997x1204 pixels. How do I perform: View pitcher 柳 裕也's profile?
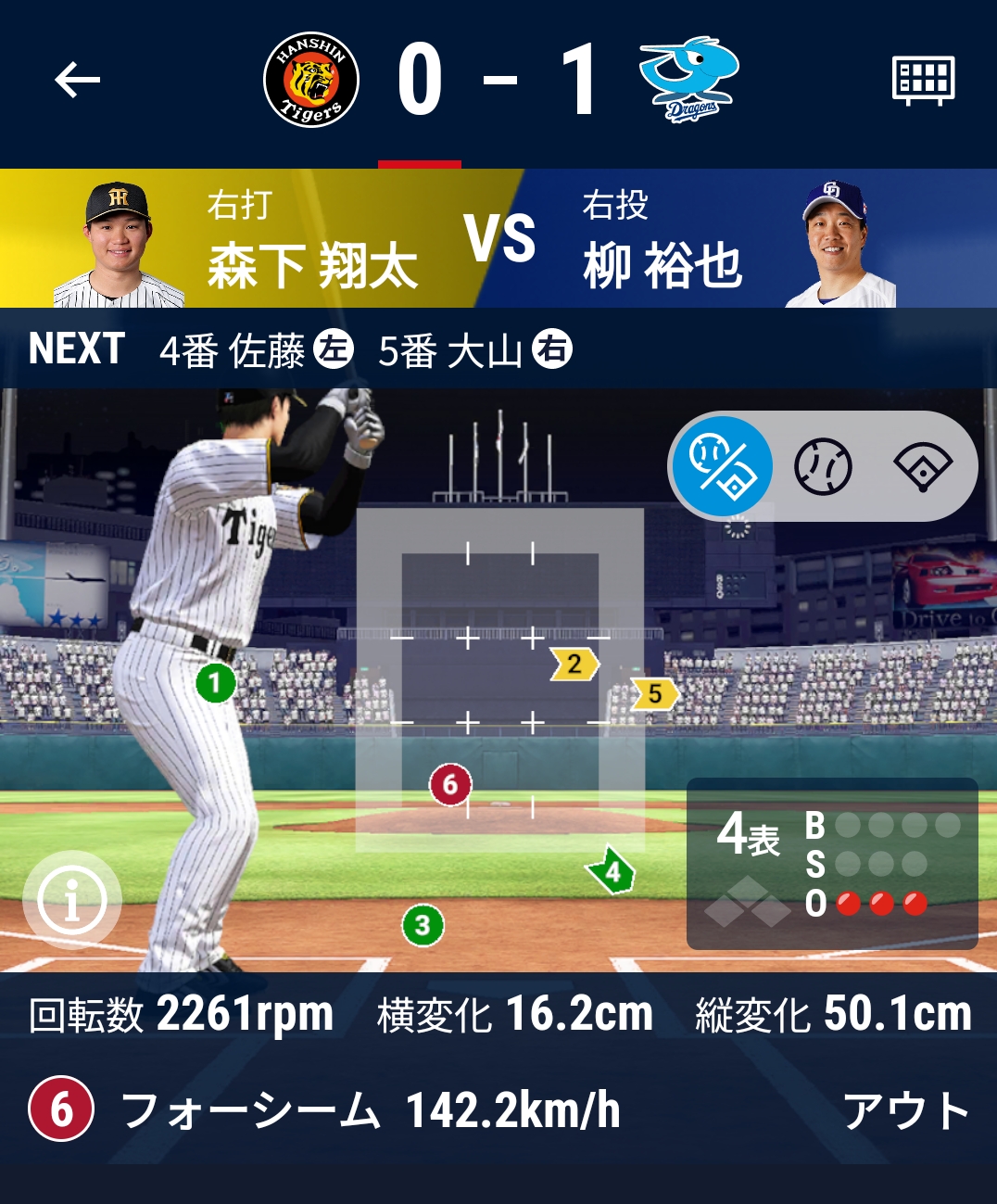(x=838, y=245)
